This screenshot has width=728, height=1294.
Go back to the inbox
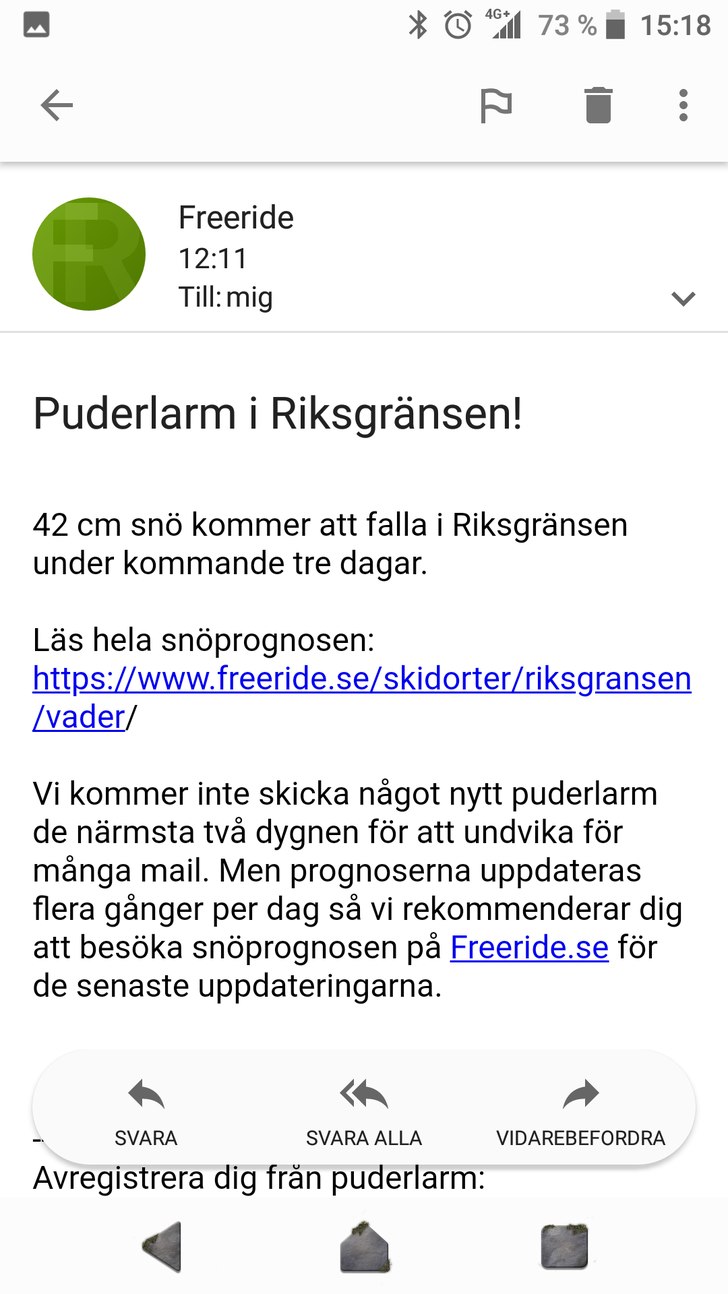pos(57,105)
